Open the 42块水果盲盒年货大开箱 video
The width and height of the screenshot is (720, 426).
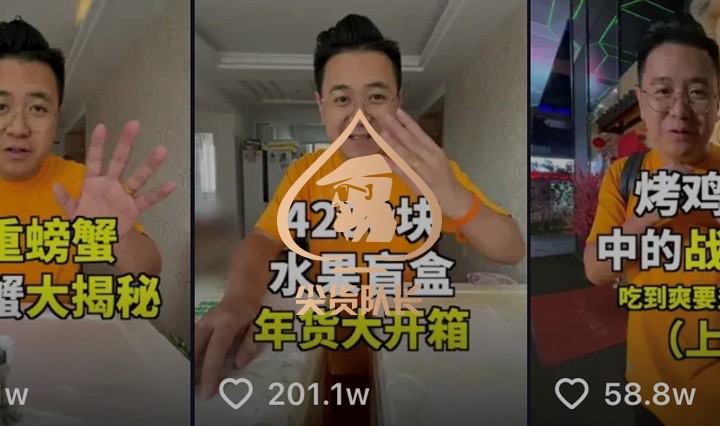click(360, 200)
